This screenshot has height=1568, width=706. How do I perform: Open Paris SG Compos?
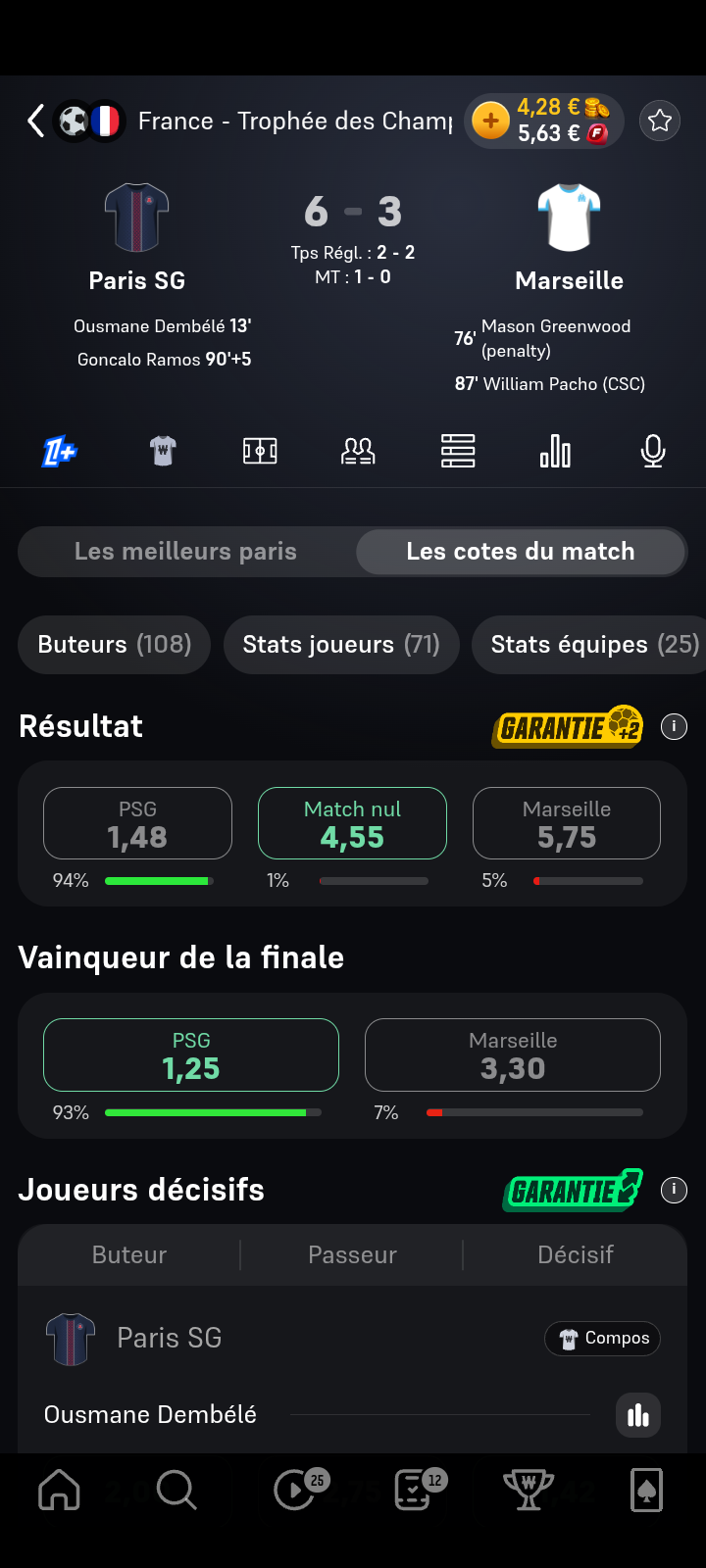[x=603, y=1339]
